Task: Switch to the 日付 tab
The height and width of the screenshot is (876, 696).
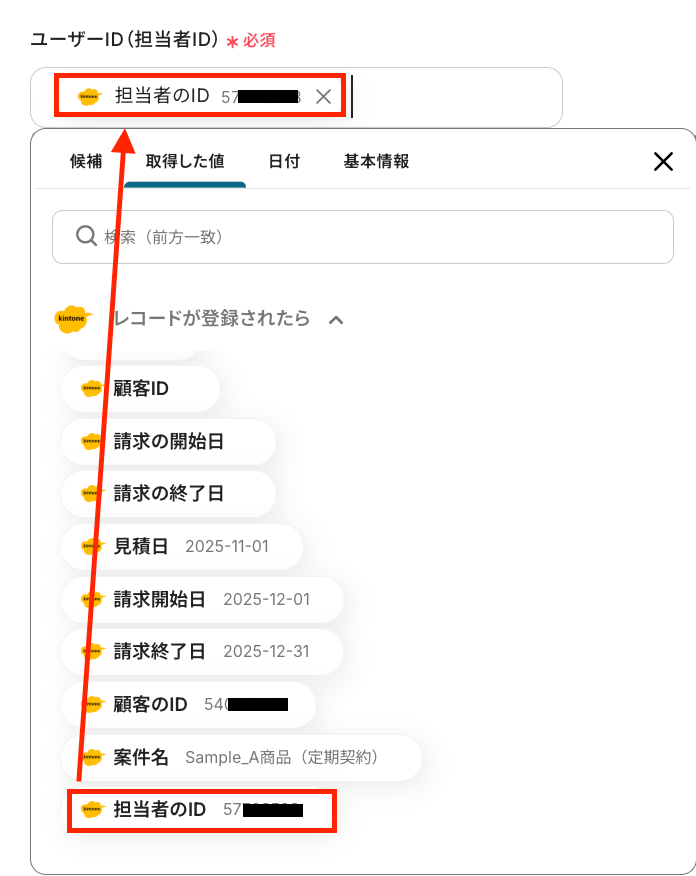Action: [284, 161]
